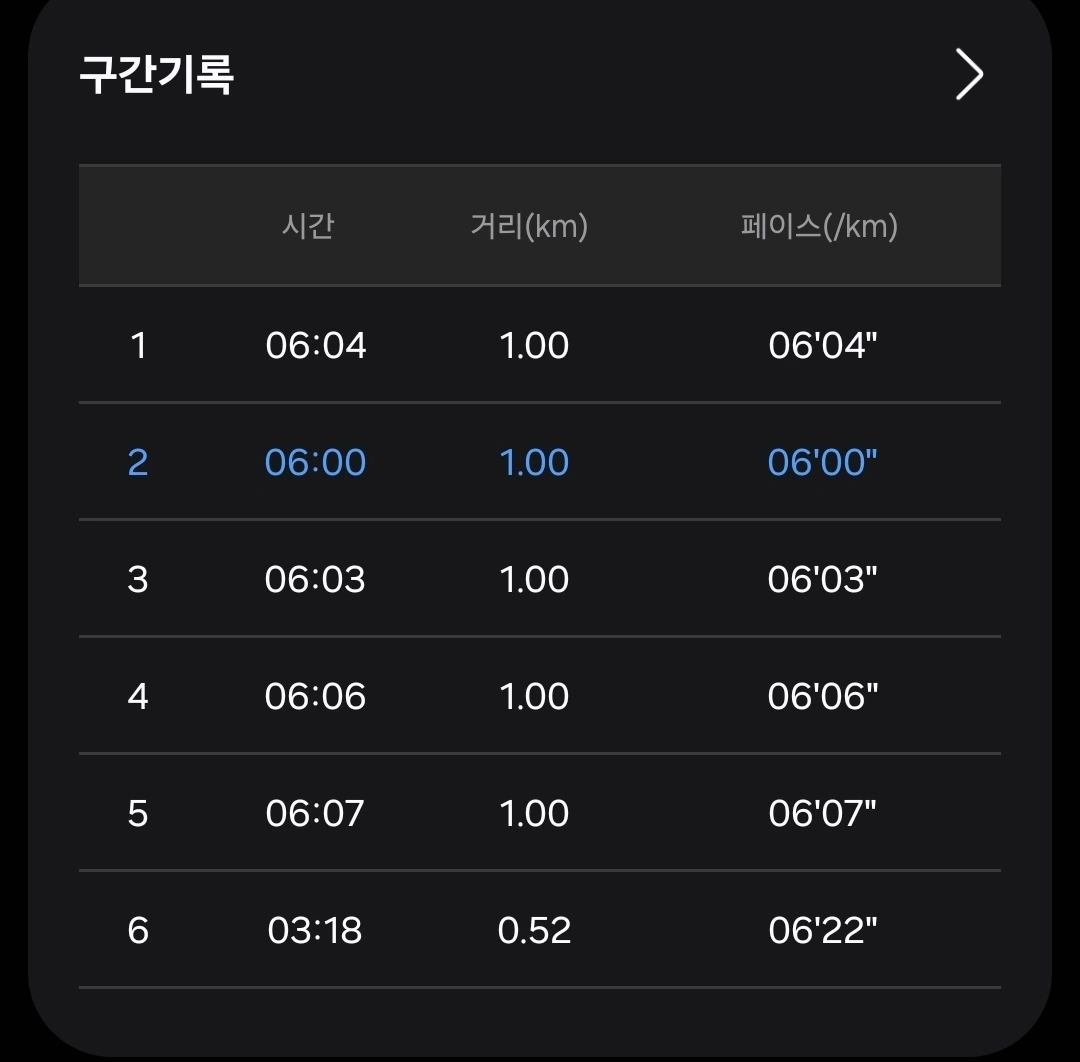
Task: Open the 구간기록 details chevron
Action: pos(968,75)
